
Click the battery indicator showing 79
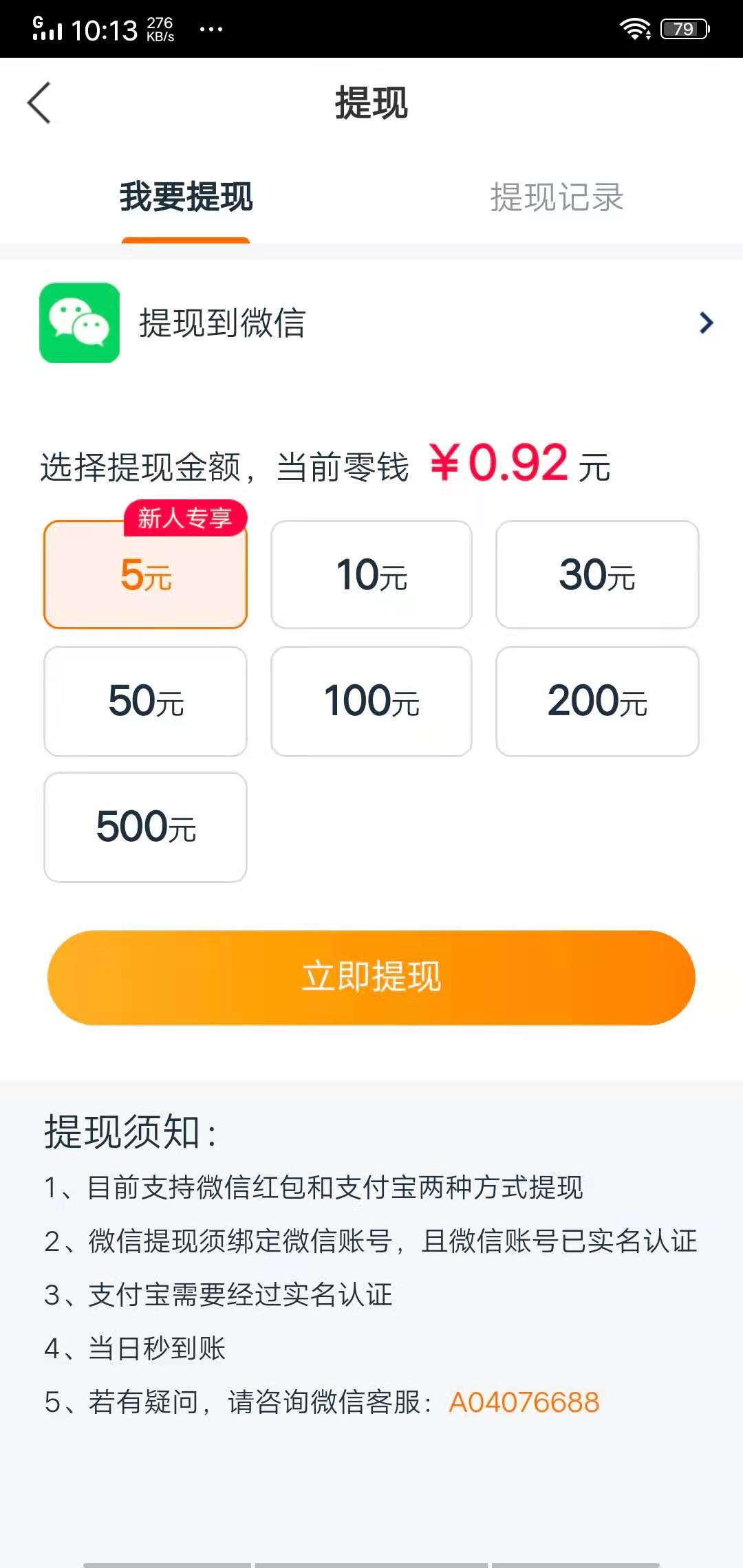[682, 29]
